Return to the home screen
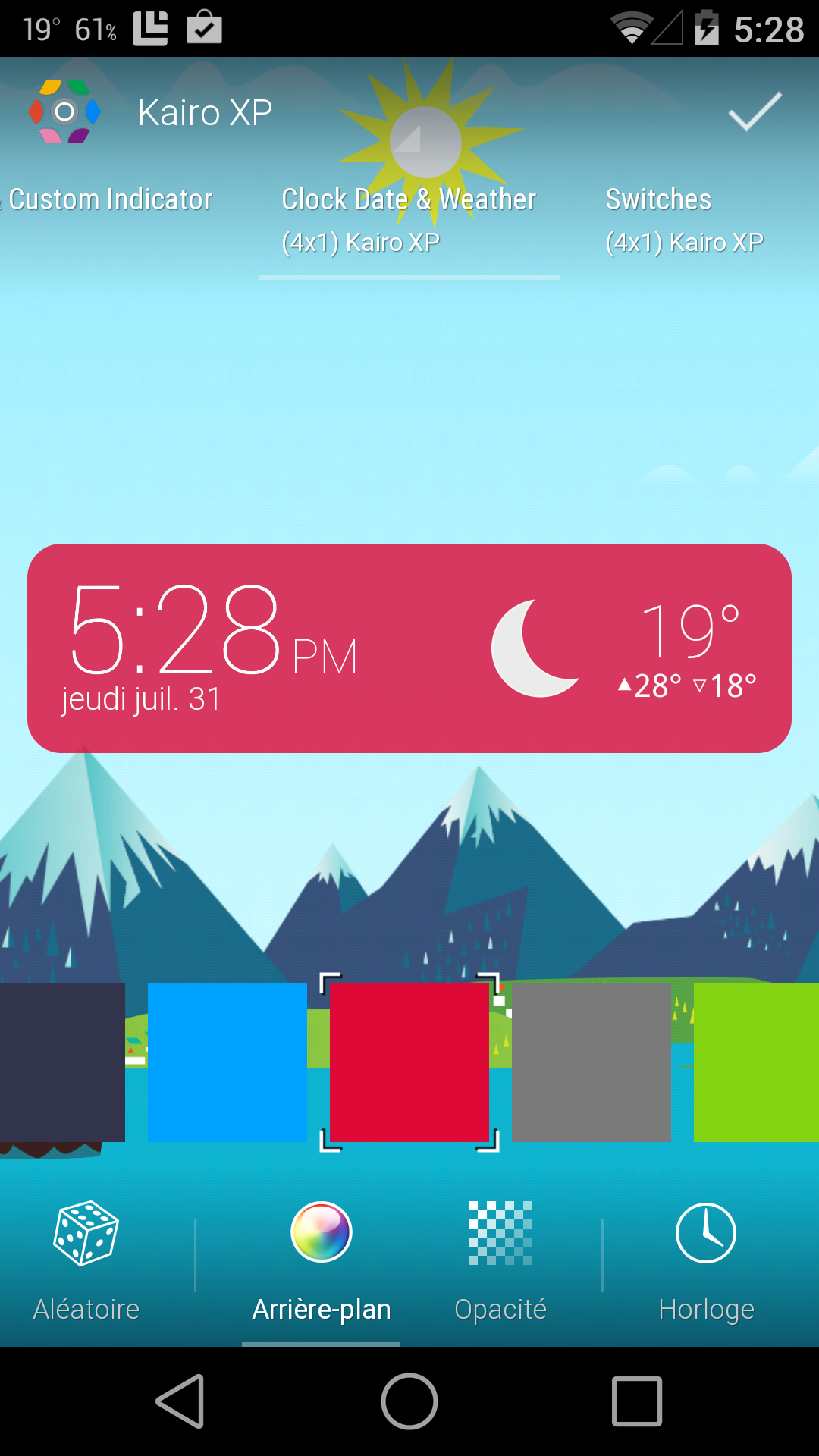 point(409,1401)
